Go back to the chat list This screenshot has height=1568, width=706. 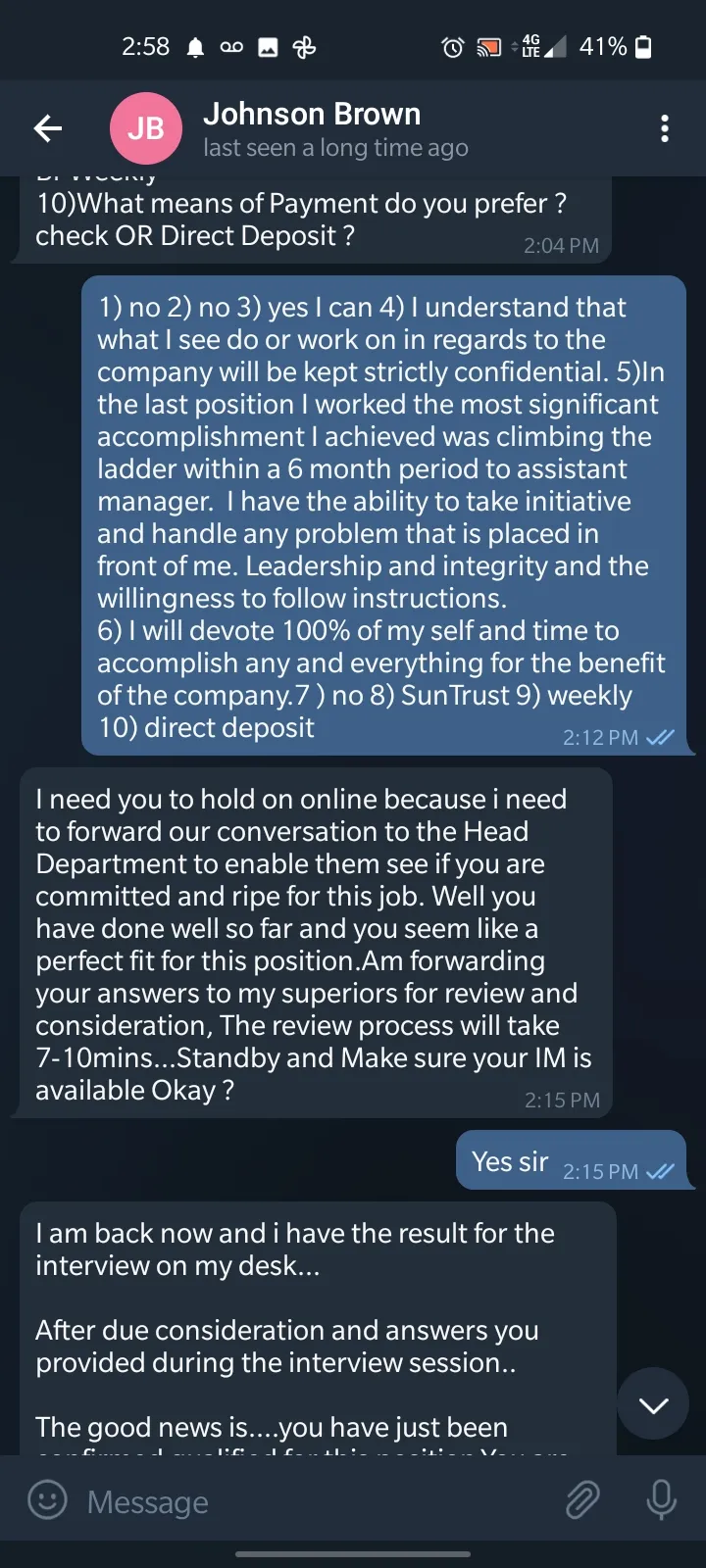(x=48, y=128)
